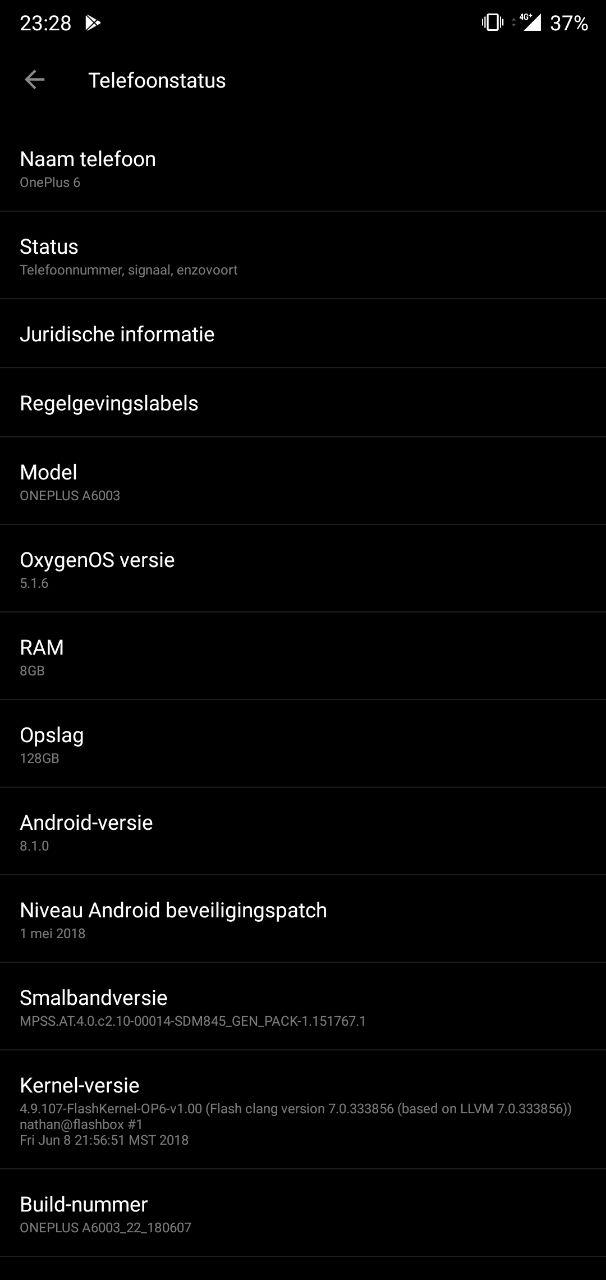Tap the Model row

tap(303, 481)
